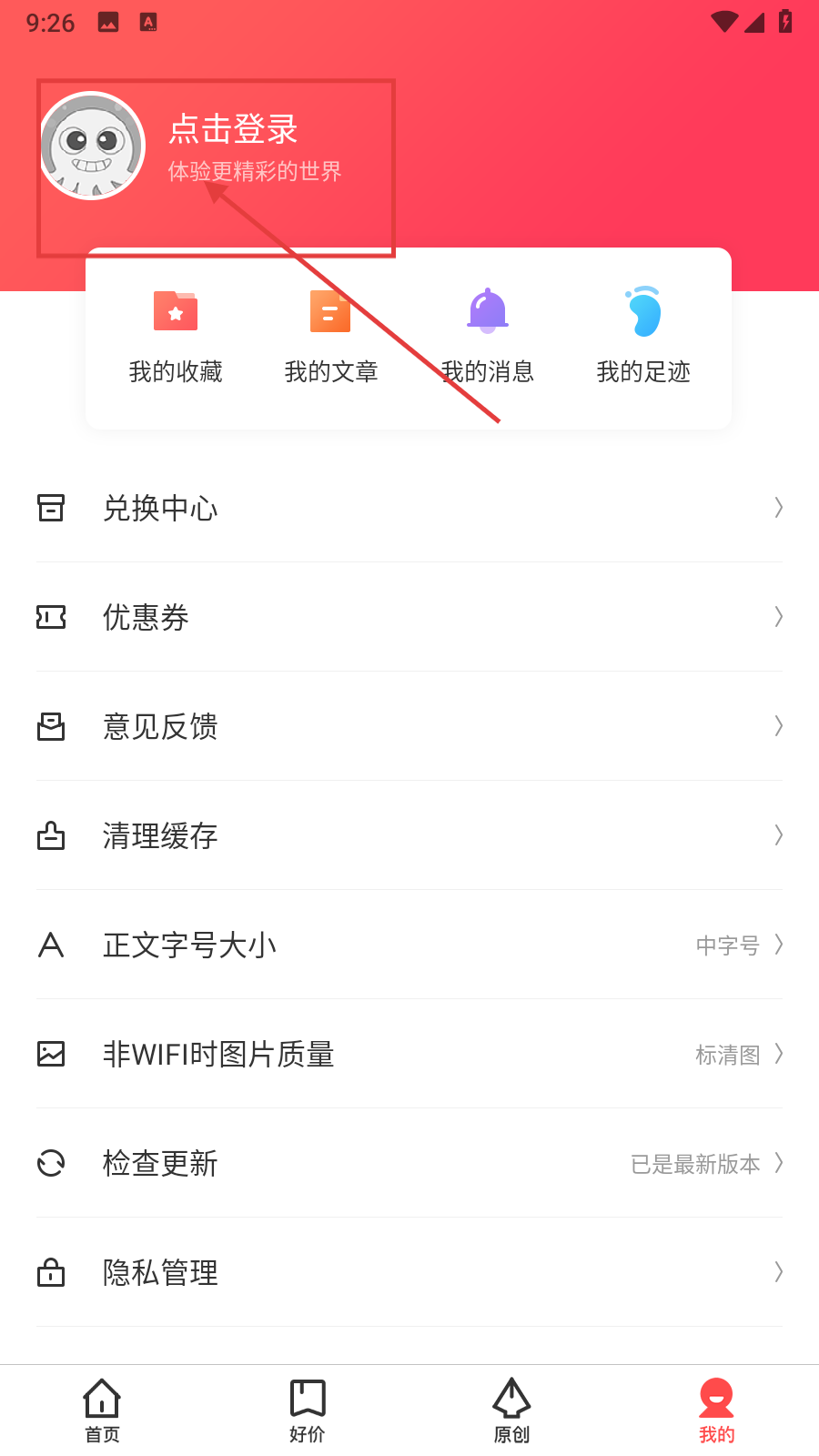This screenshot has height=1456, width=819.
Task: Open 非WIFI时图片质量 setting
Action: click(x=409, y=1054)
